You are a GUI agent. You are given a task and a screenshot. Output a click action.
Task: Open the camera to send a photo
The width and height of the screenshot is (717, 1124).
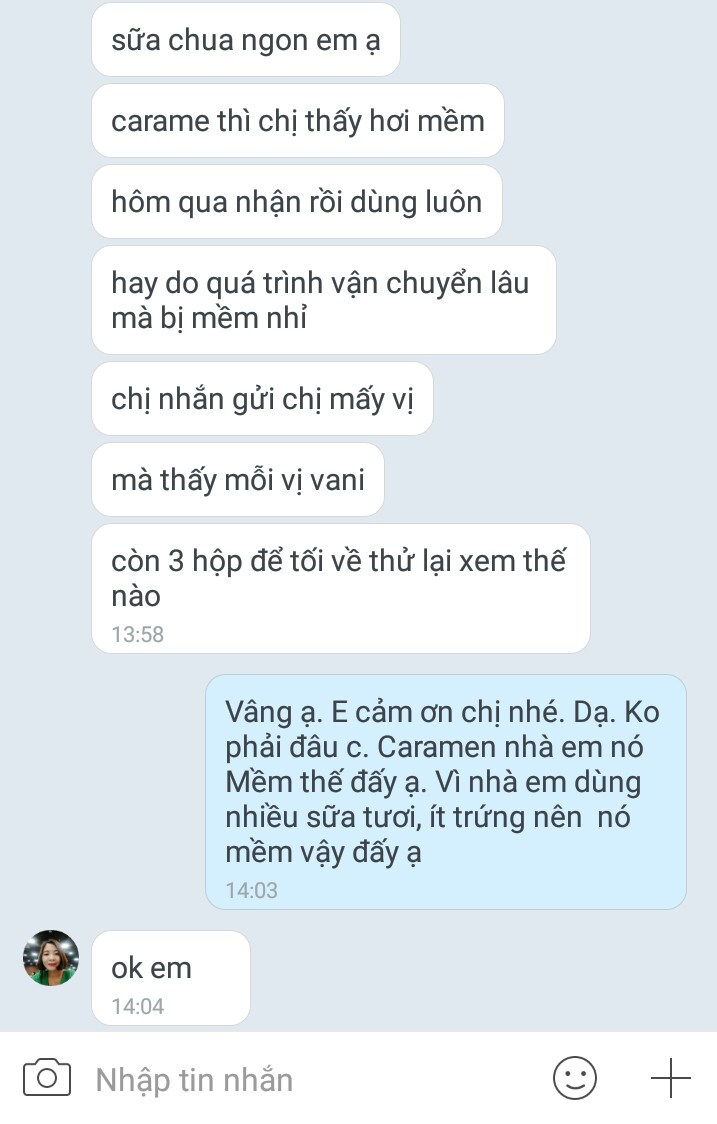point(46,1078)
